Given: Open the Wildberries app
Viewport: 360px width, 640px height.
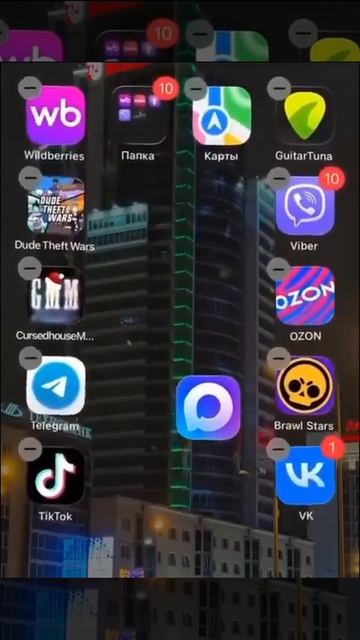Looking at the screenshot, I should click(56, 116).
